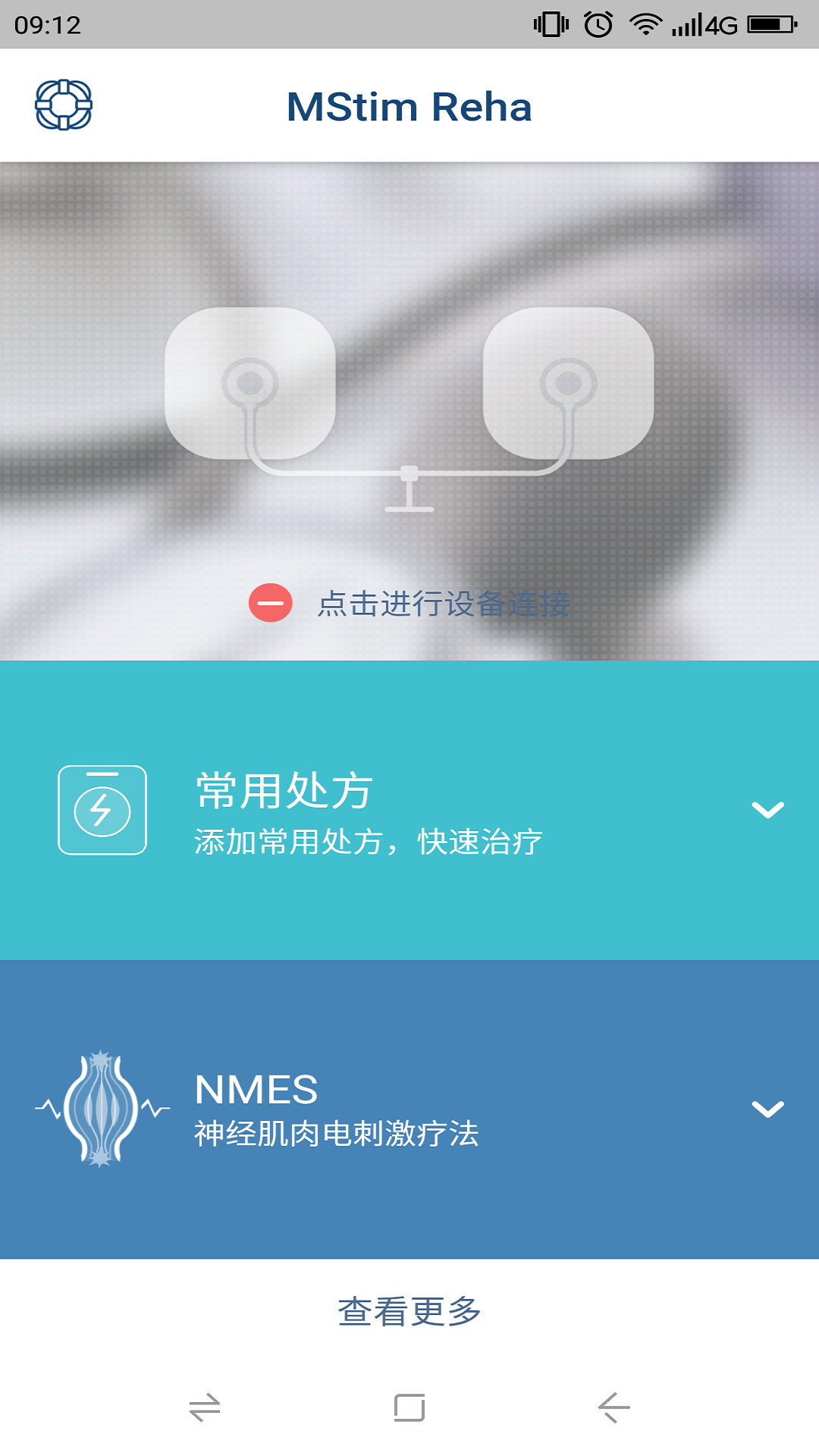Image resolution: width=819 pixels, height=1456 pixels.
Task: Go back with system back arrow
Action: tap(613, 1407)
